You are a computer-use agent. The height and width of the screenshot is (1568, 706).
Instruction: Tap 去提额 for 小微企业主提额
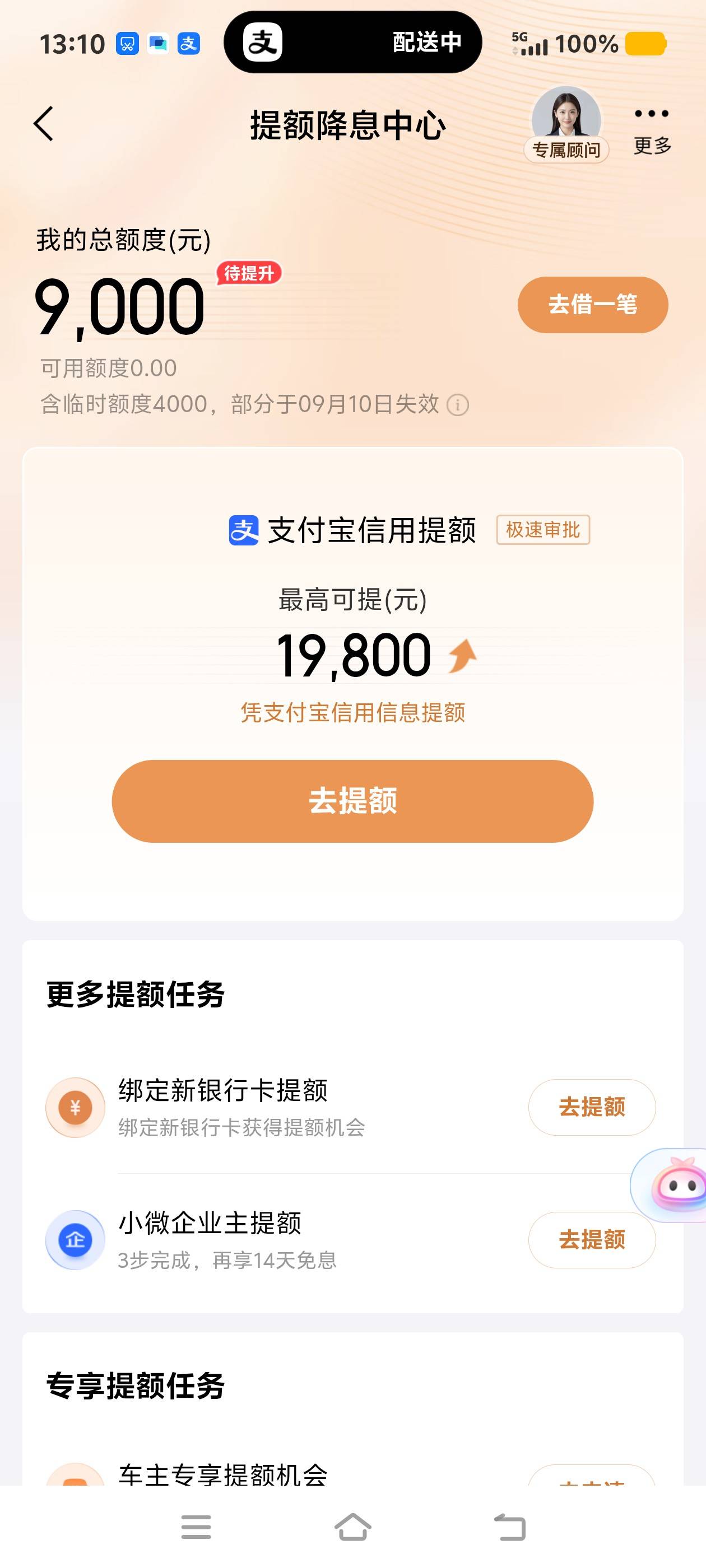tap(592, 1240)
